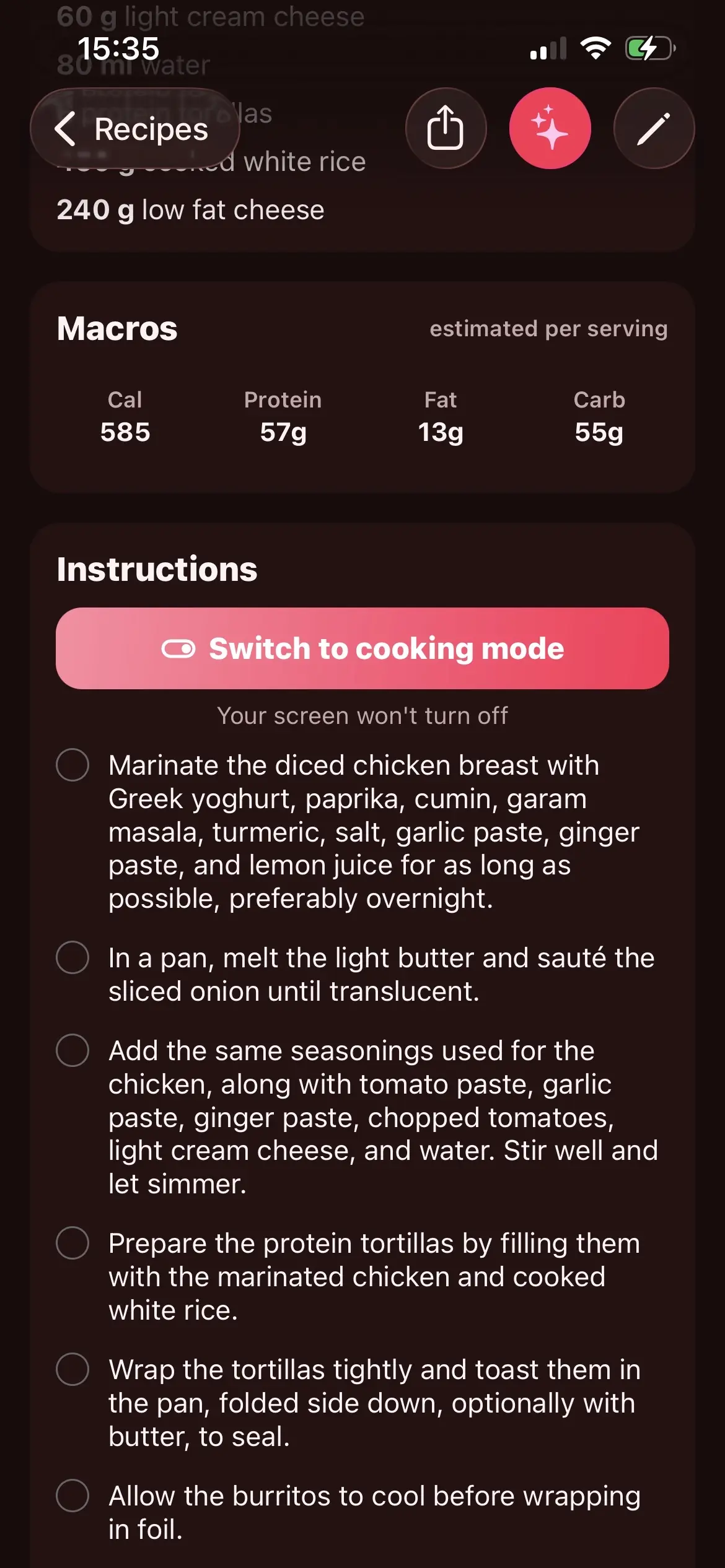Image resolution: width=725 pixels, height=1568 pixels.
Task: Complete the tortilla filling instruction step
Action: point(73,1243)
